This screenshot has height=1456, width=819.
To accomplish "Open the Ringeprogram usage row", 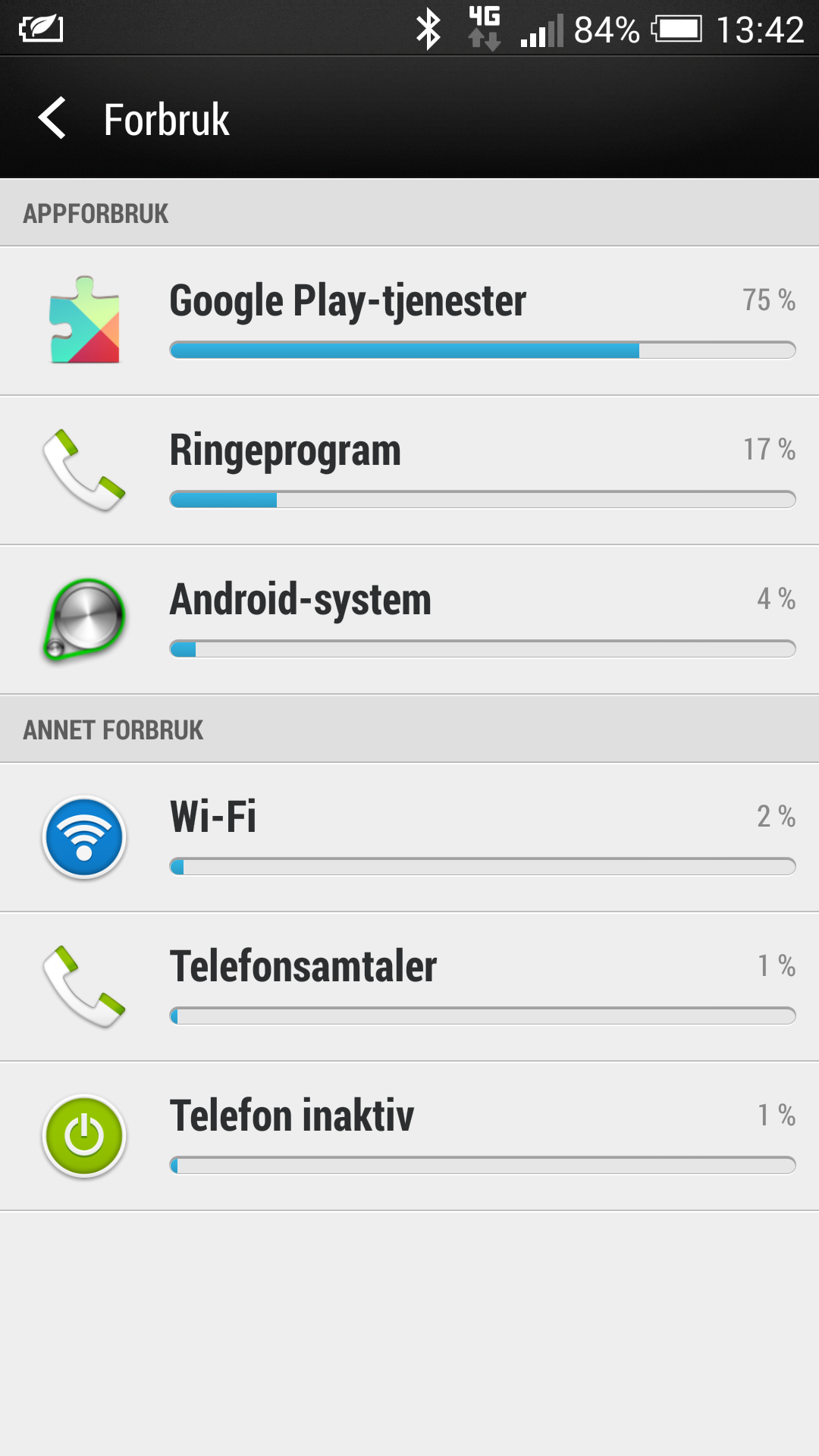I will [409, 470].
